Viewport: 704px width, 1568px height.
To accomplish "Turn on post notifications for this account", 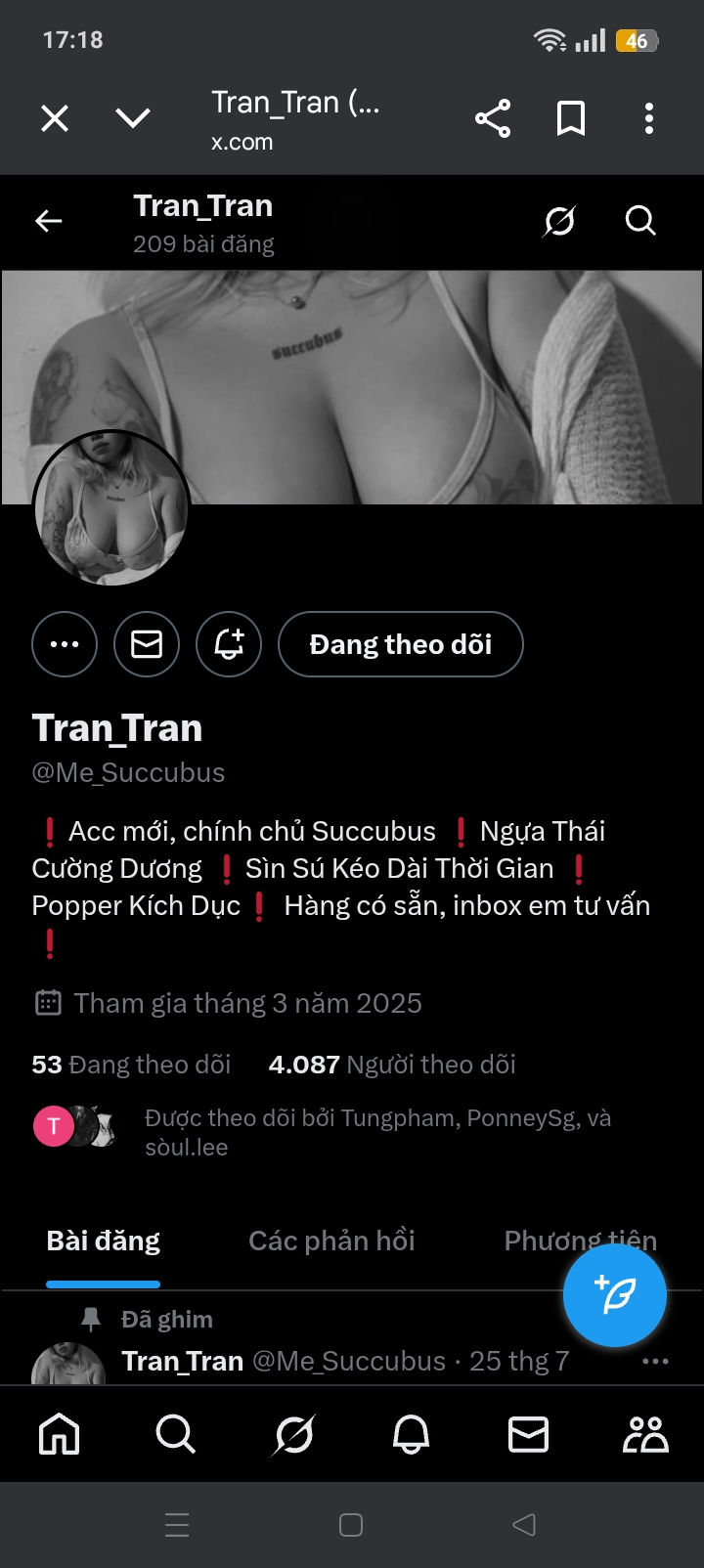I will 229,644.
